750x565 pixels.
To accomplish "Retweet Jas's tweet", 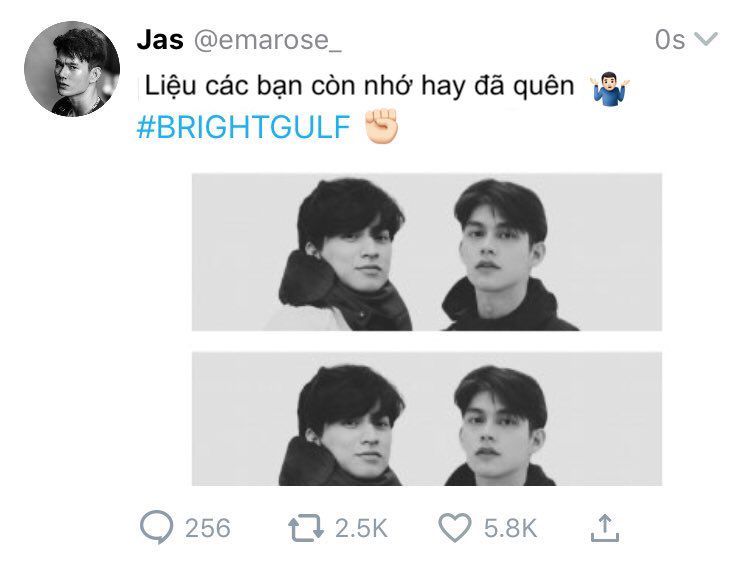I will 303,527.
